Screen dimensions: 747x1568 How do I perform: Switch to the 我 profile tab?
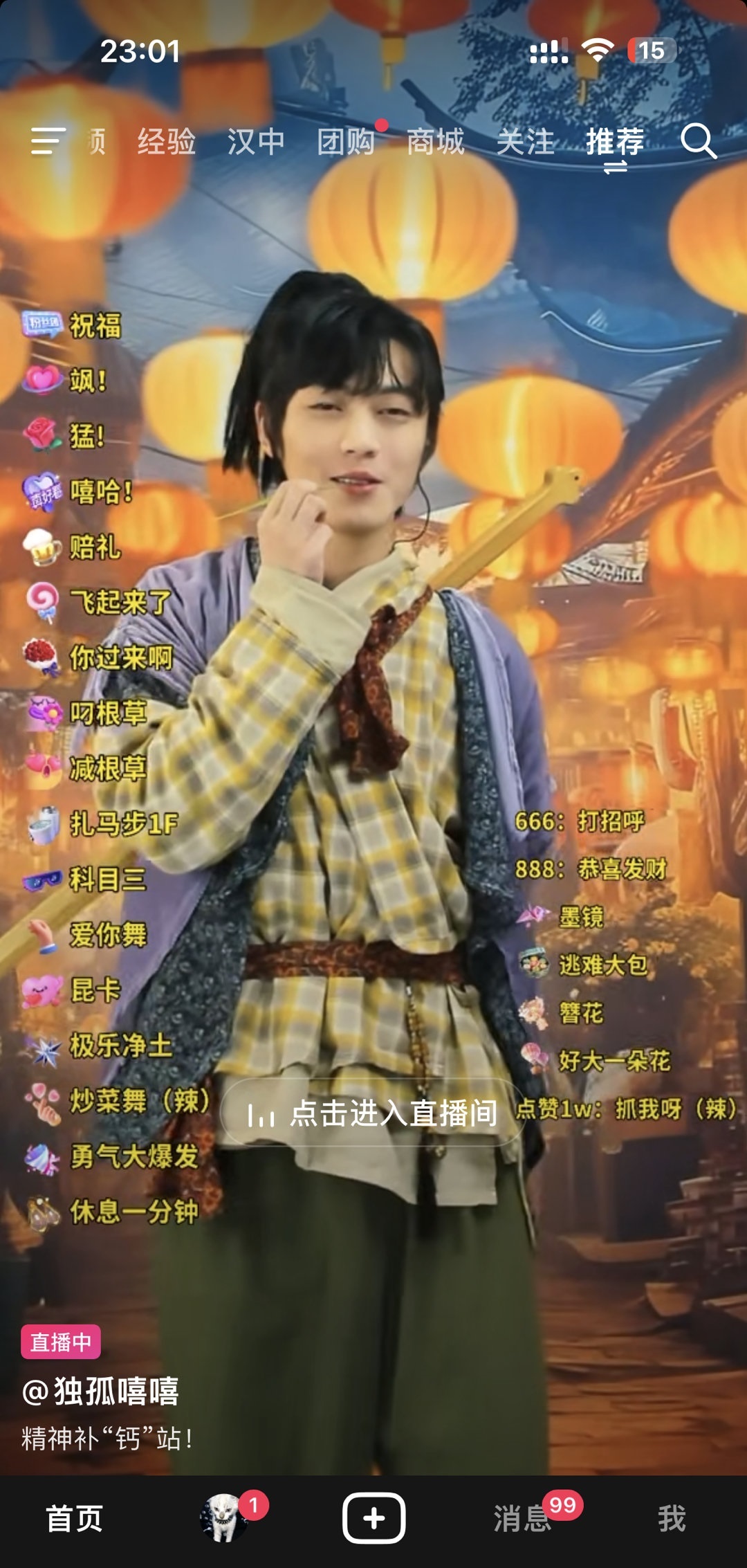point(672,1518)
